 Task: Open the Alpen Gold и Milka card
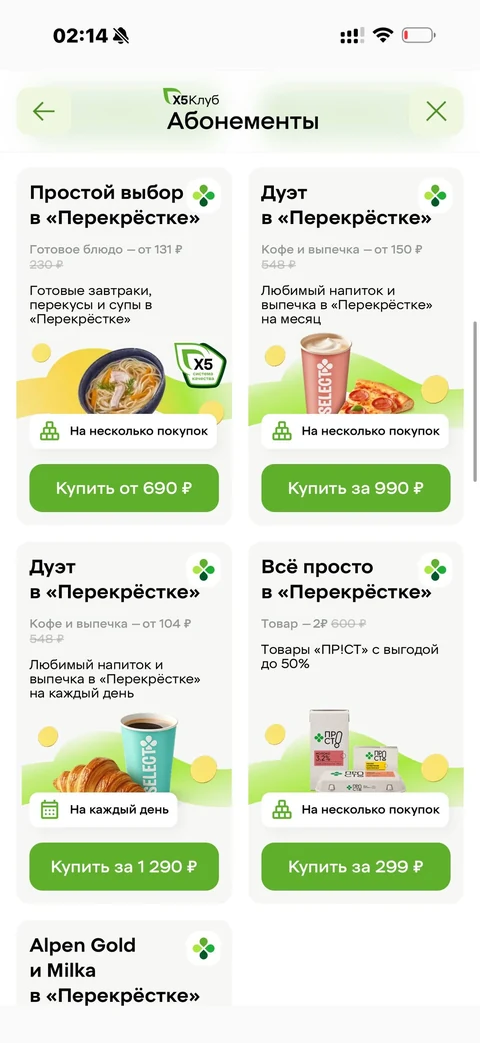point(124,963)
